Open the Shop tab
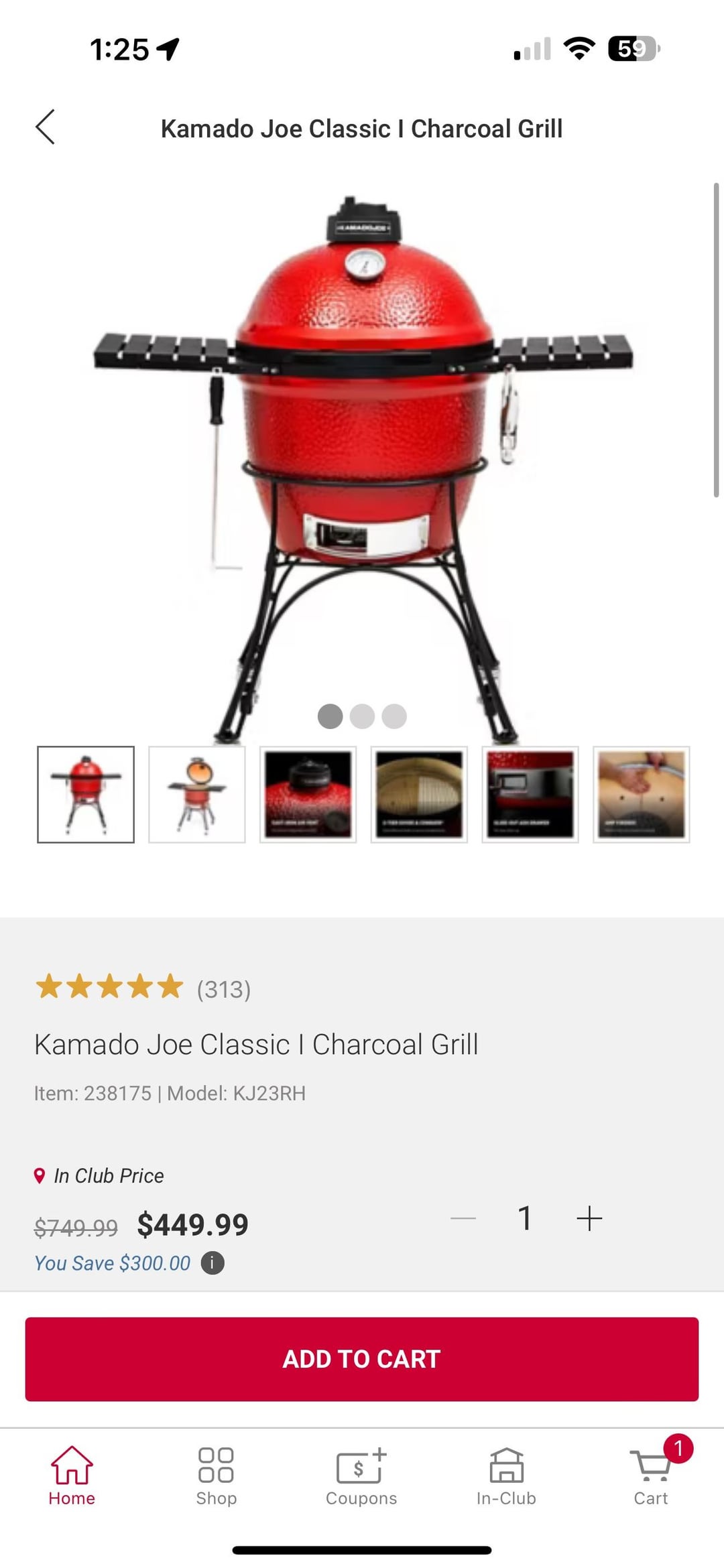Image resolution: width=724 pixels, height=1568 pixels. pos(216,1476)
